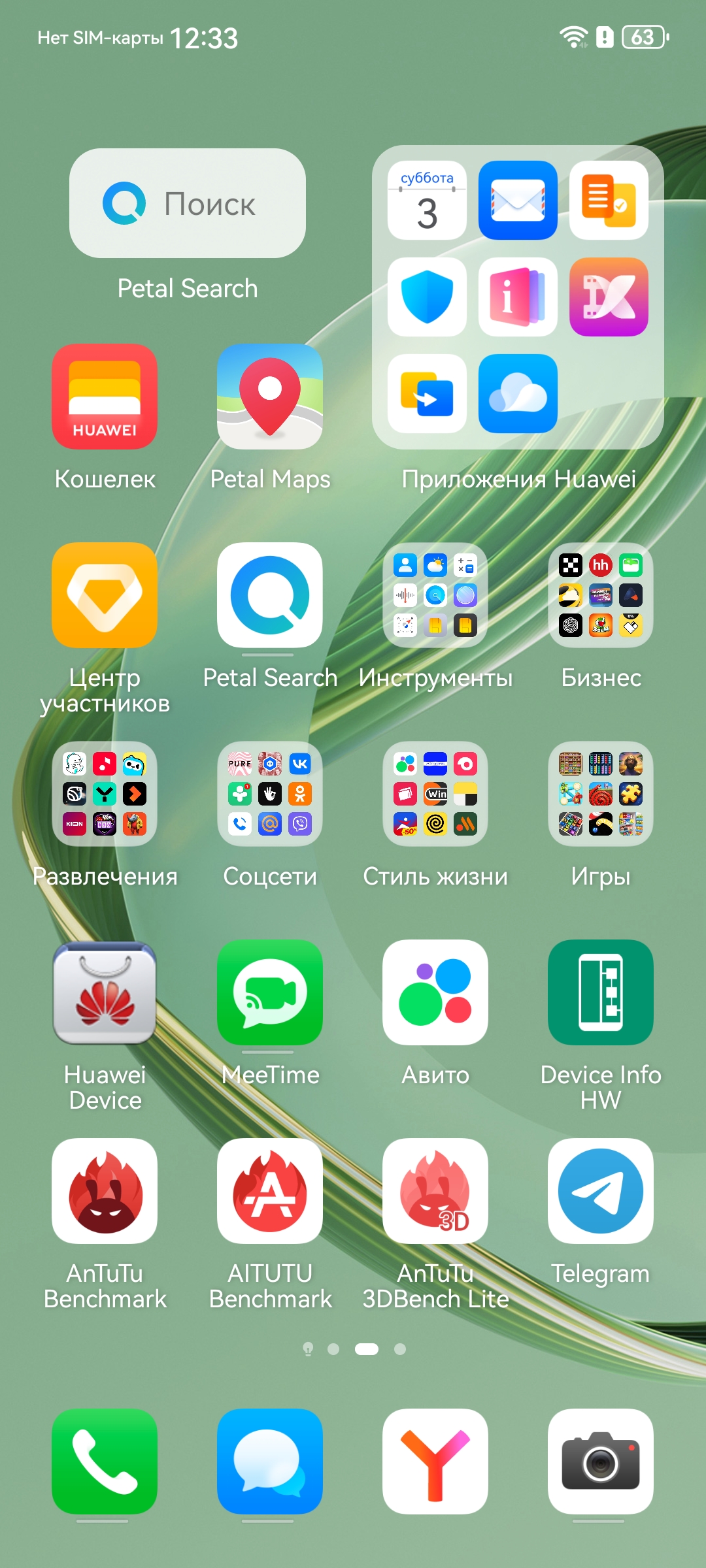The height and width of the screenshot is (1568, 706).
Task: Launch MeeTime
Action: (x=270, y=992)
